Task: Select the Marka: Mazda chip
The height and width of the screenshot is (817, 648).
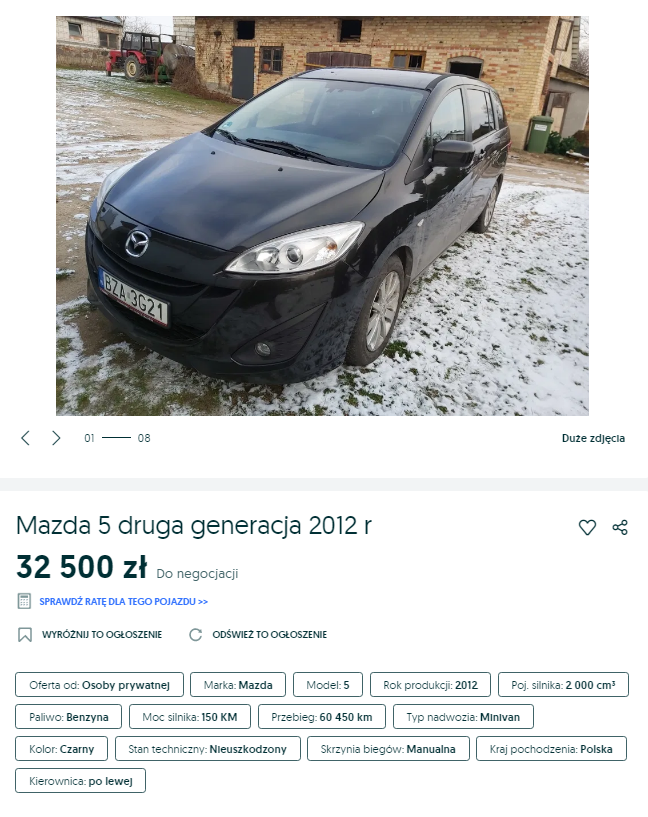Action: tap(238, 685)
